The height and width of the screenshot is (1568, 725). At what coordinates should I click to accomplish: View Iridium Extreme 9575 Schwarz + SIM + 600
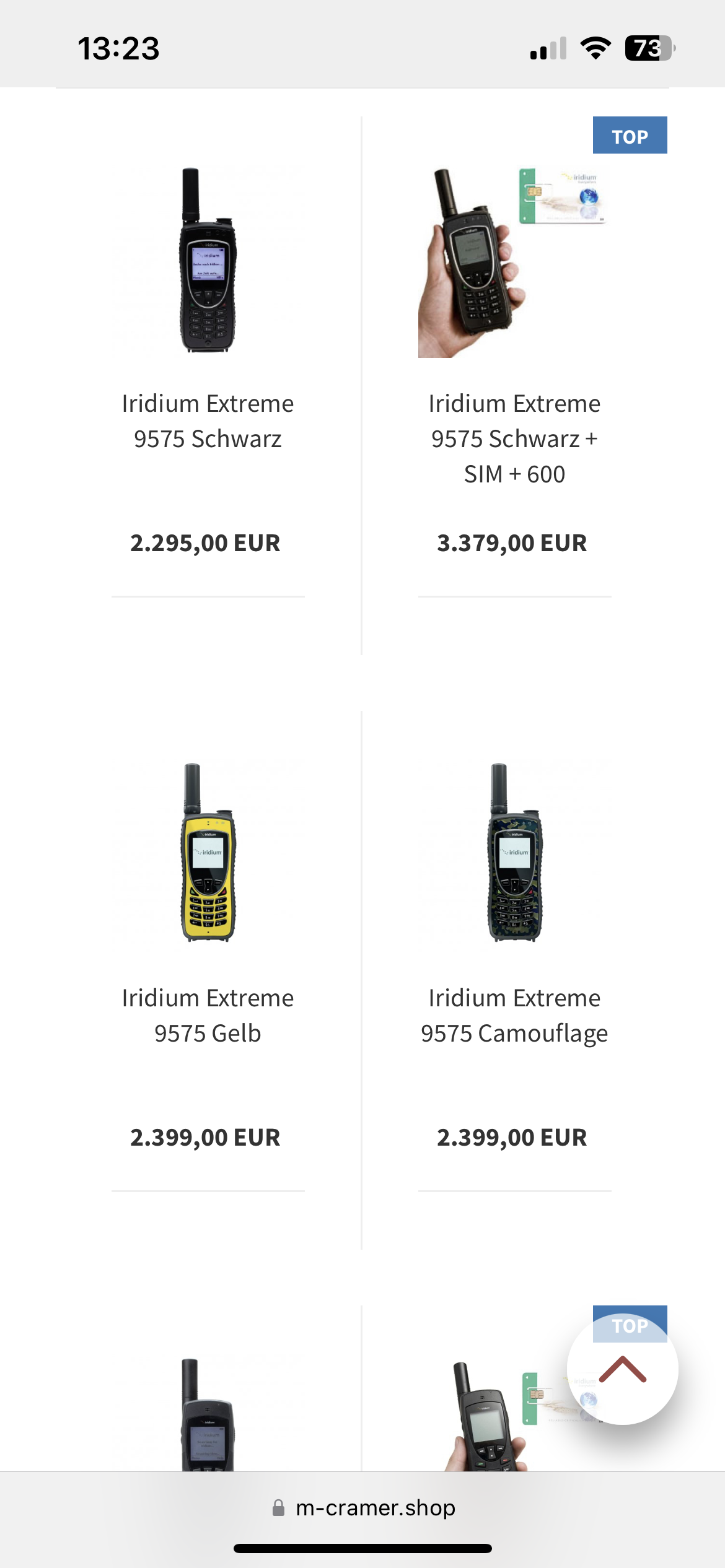514,438
